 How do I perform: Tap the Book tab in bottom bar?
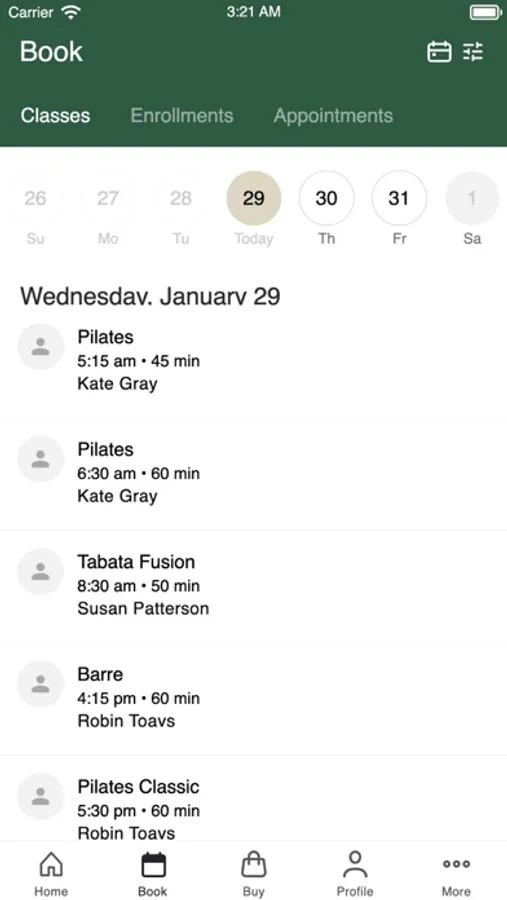153,874
